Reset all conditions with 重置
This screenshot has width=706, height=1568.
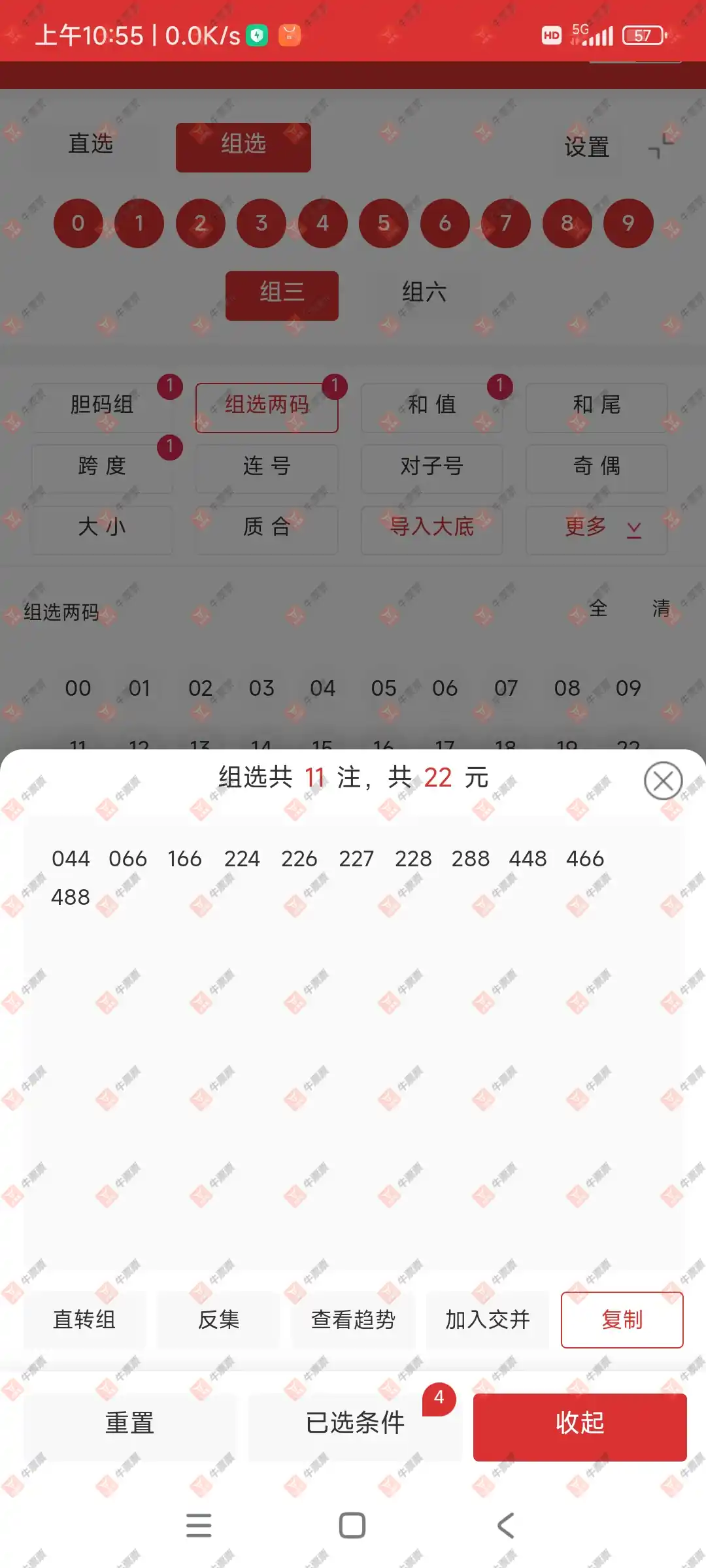pyautogui.click(x=129, y=1422)
